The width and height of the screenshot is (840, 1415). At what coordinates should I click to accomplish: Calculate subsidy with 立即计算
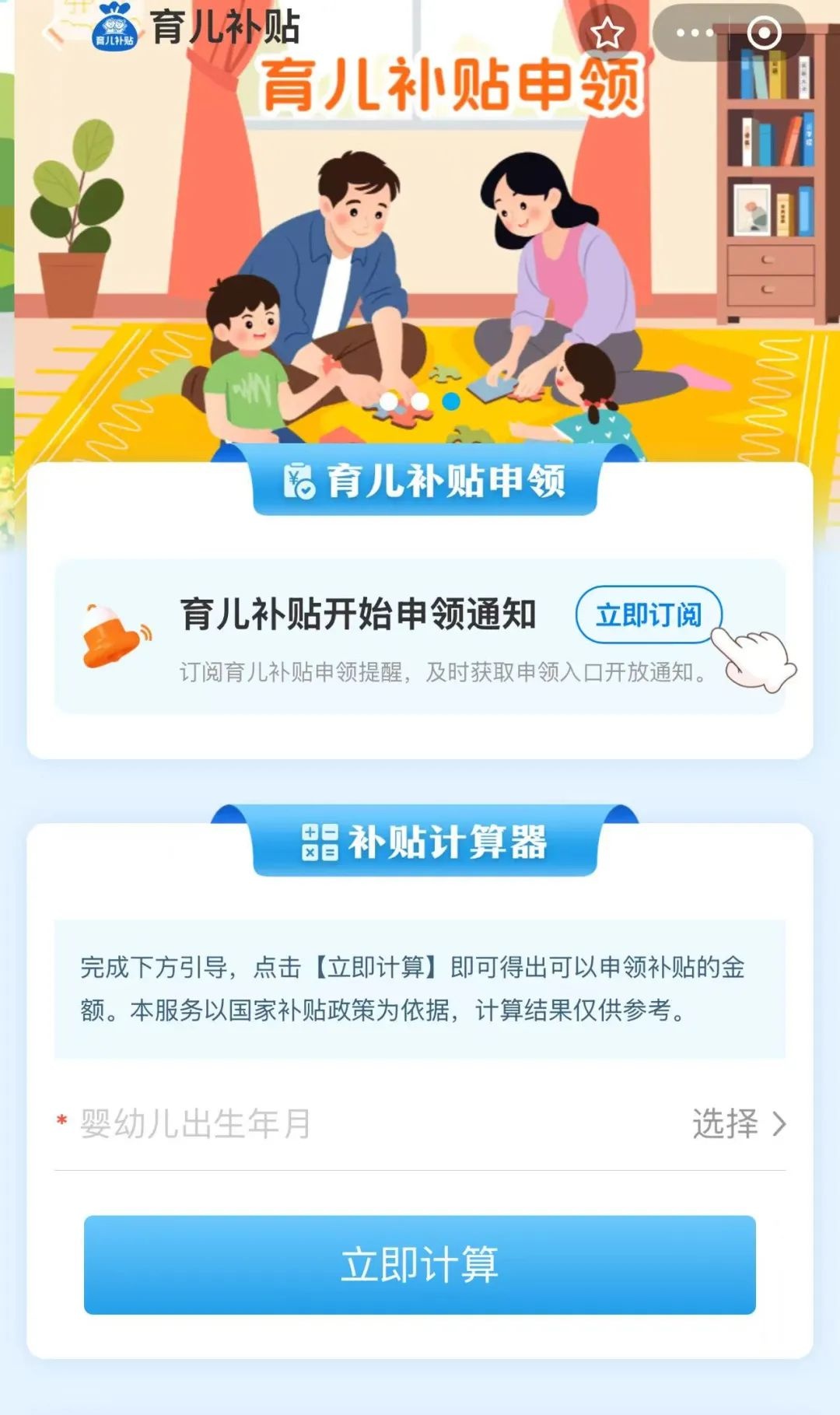[x=420, y=1264]
